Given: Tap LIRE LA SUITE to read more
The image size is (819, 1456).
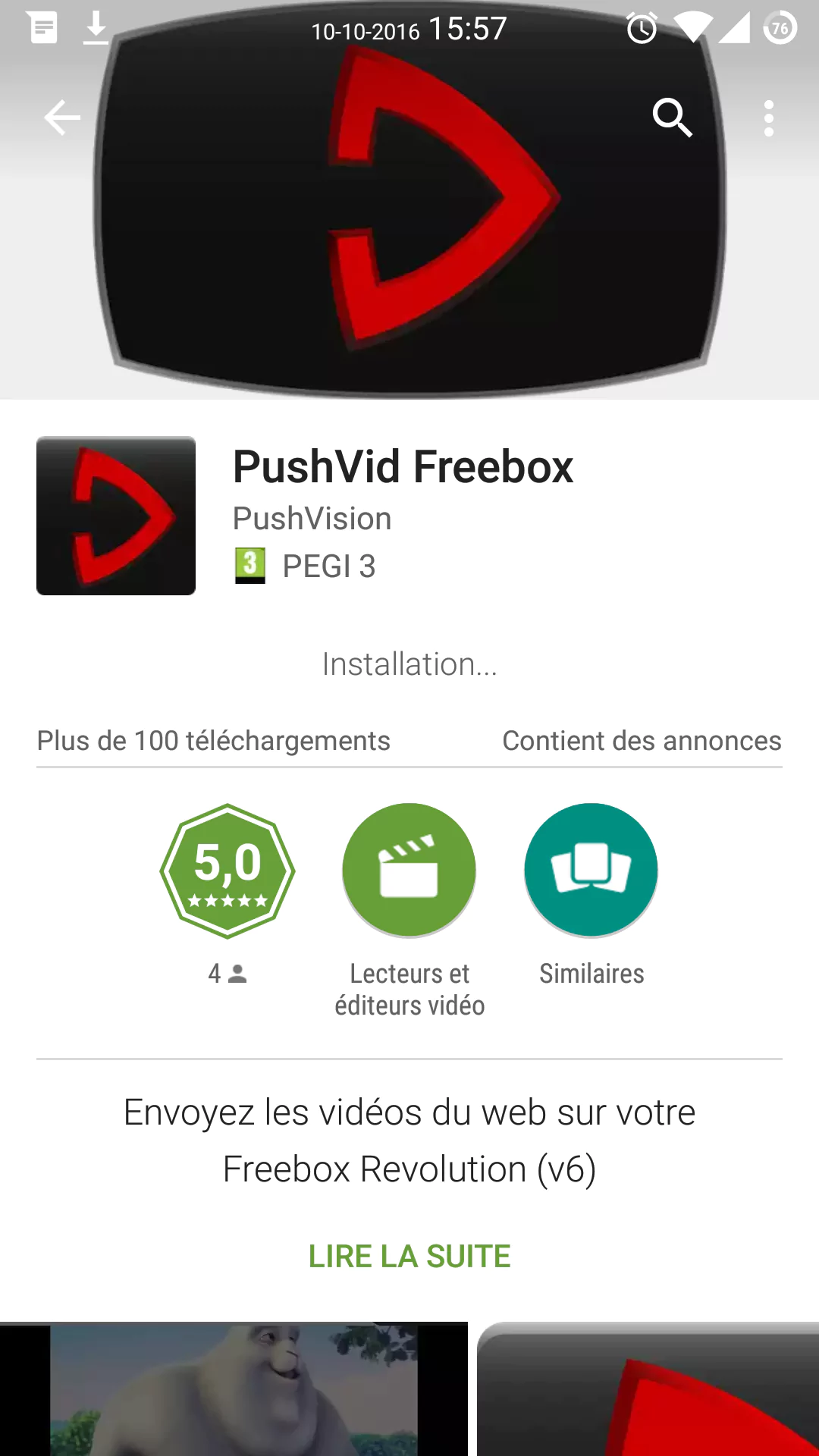Looking at the screenshot, I should tap(409, 1257).
